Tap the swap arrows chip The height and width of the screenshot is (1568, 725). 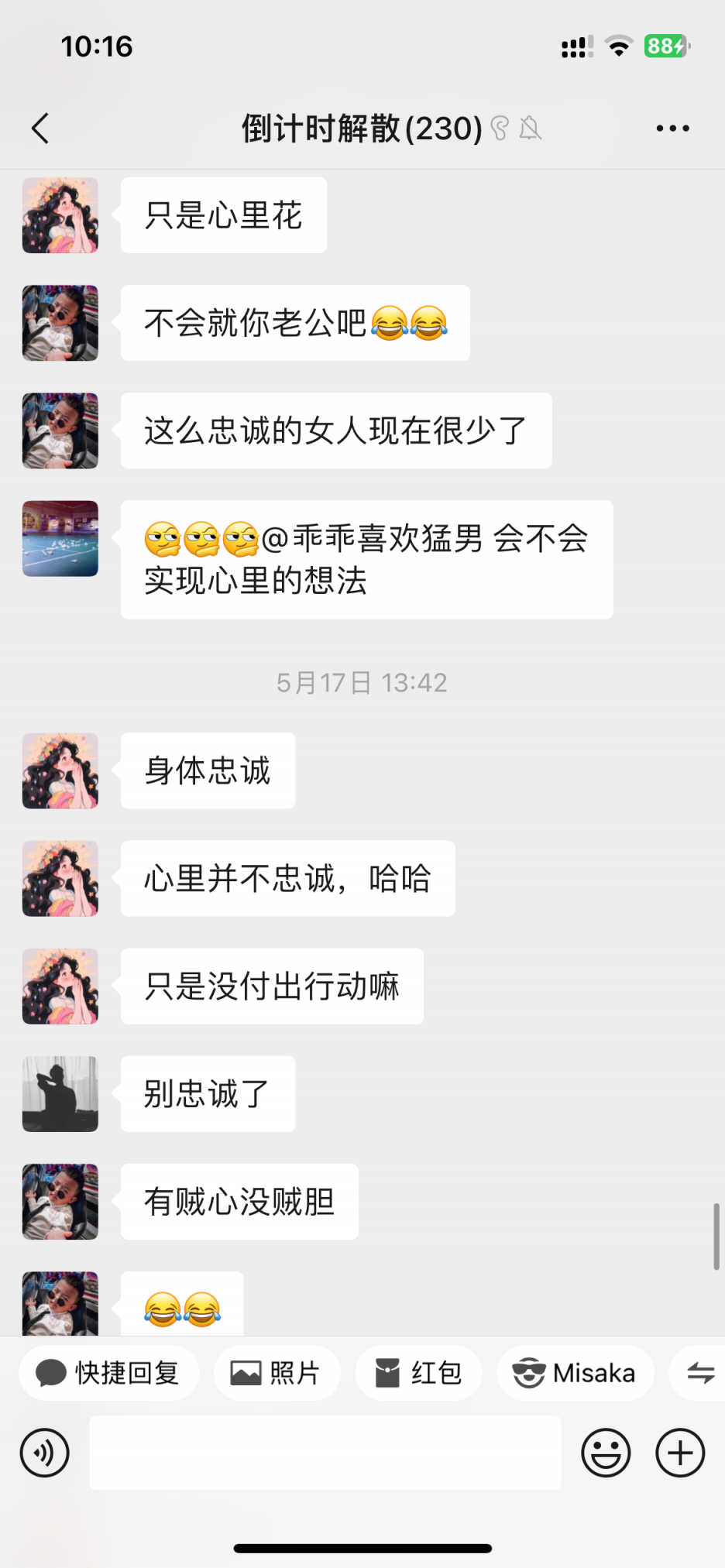[700, 1373]
